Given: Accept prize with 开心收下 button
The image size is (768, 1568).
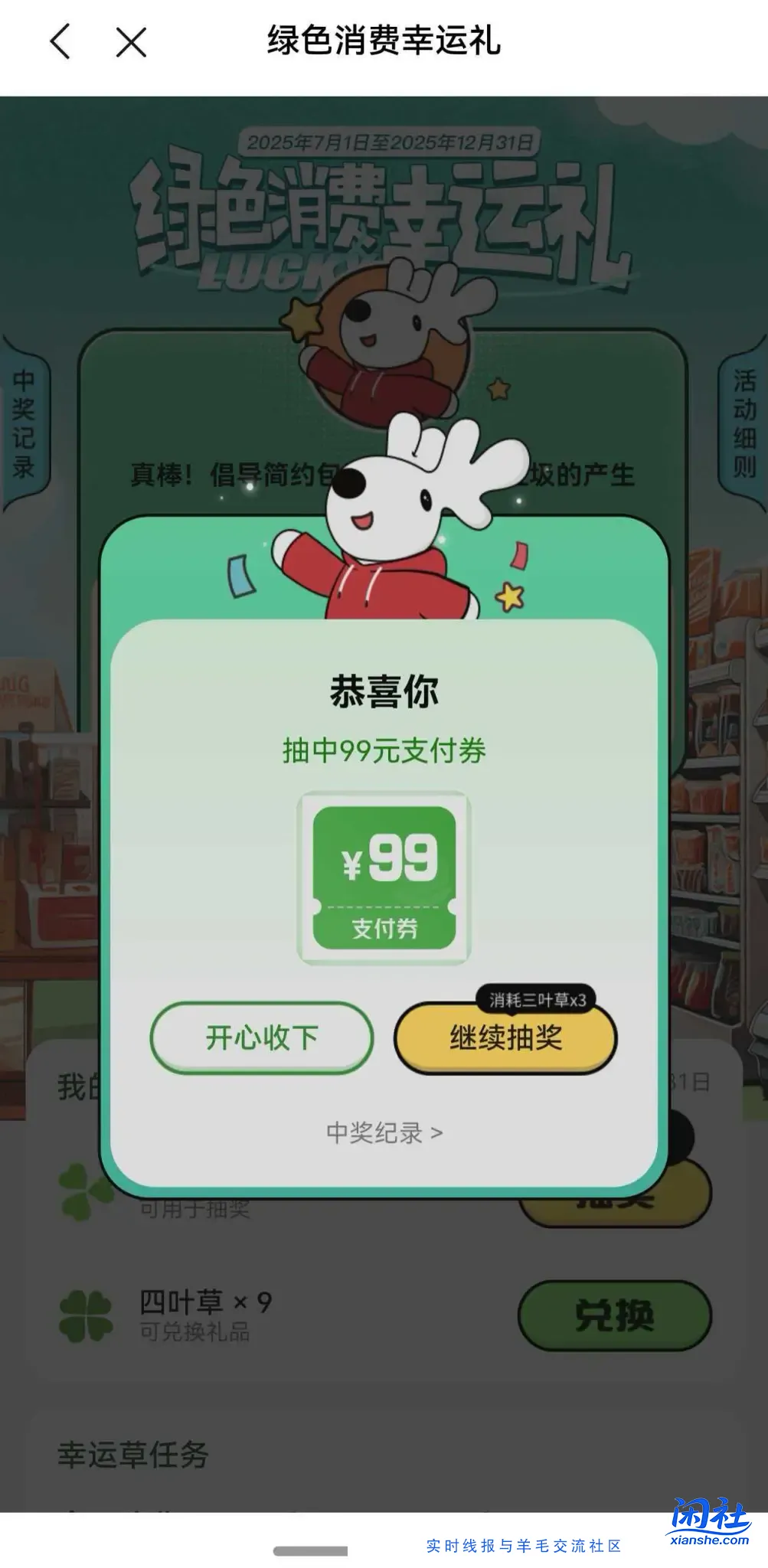Looking at the screenshot, I should tap(261, 1038).
